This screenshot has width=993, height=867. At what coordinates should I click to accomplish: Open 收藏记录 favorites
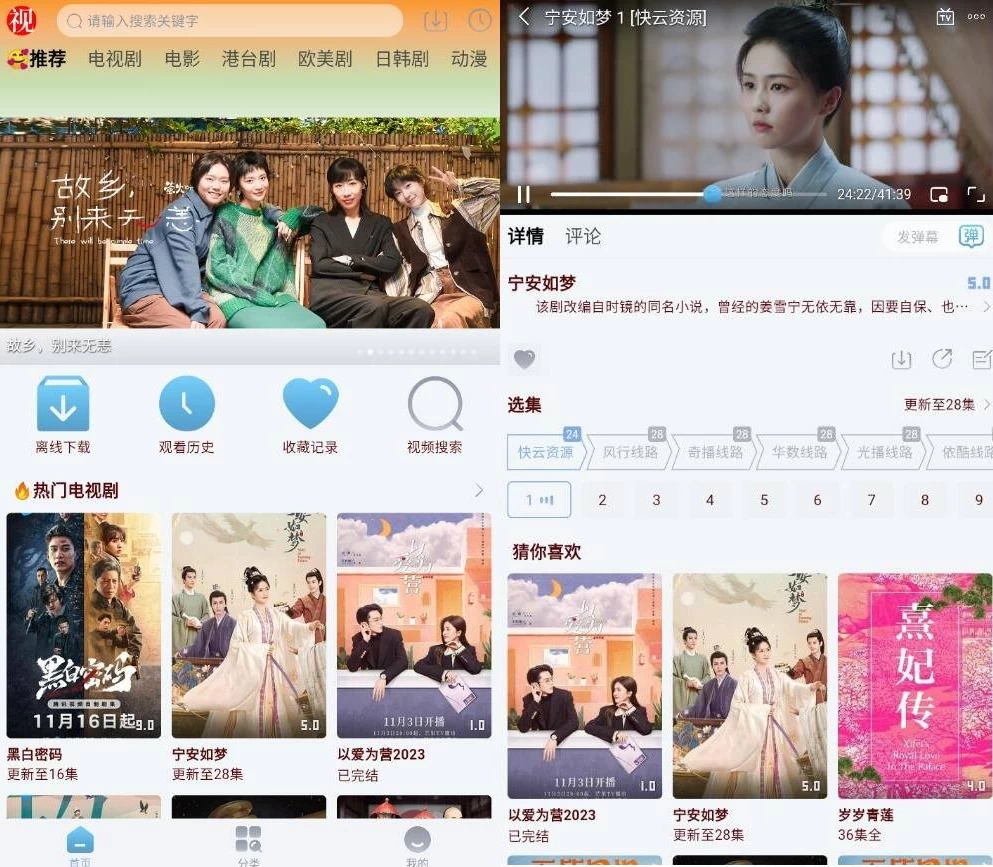click(310, 415)
